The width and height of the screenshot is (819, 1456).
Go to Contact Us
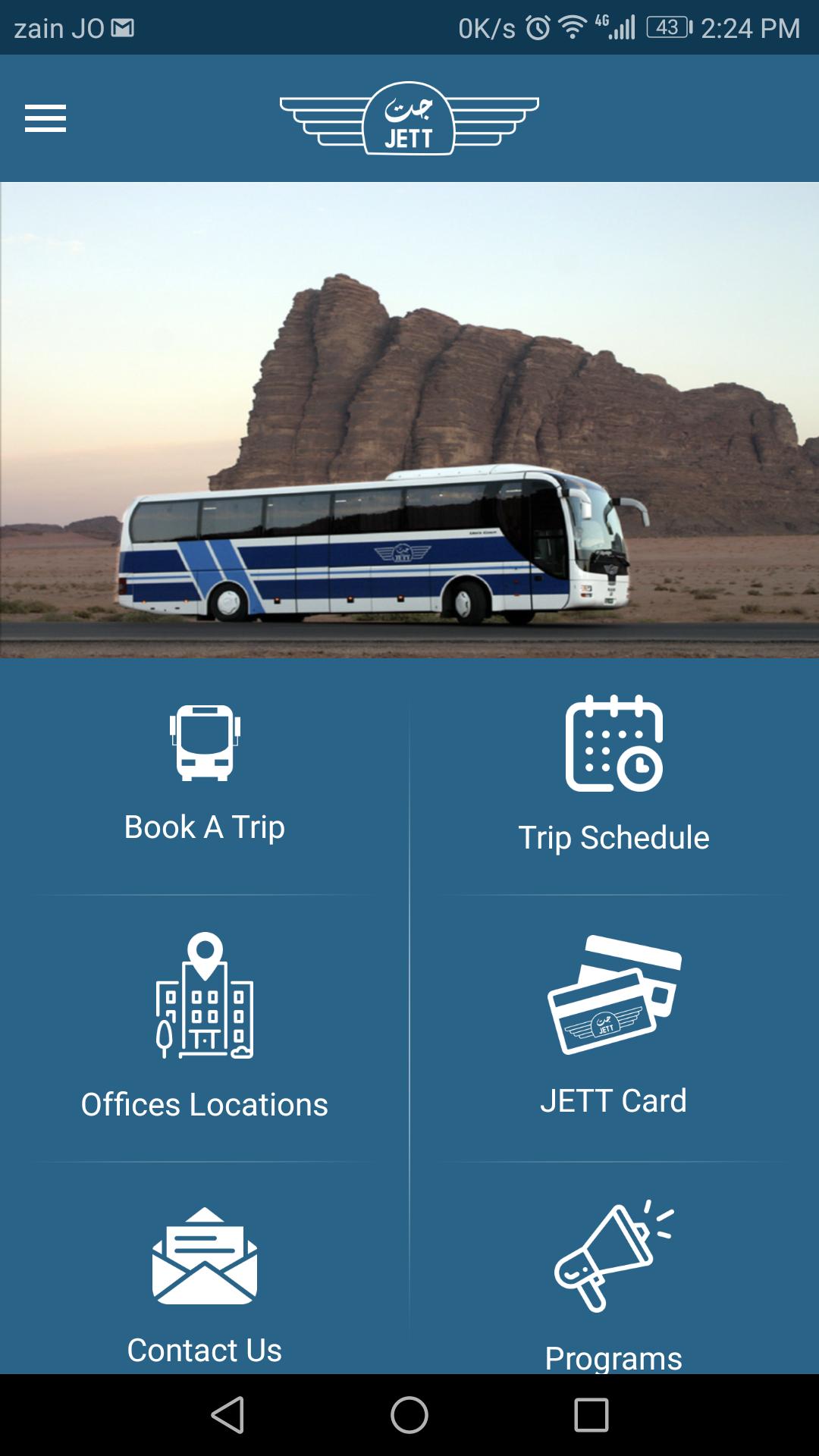[x=204, y=1282]
